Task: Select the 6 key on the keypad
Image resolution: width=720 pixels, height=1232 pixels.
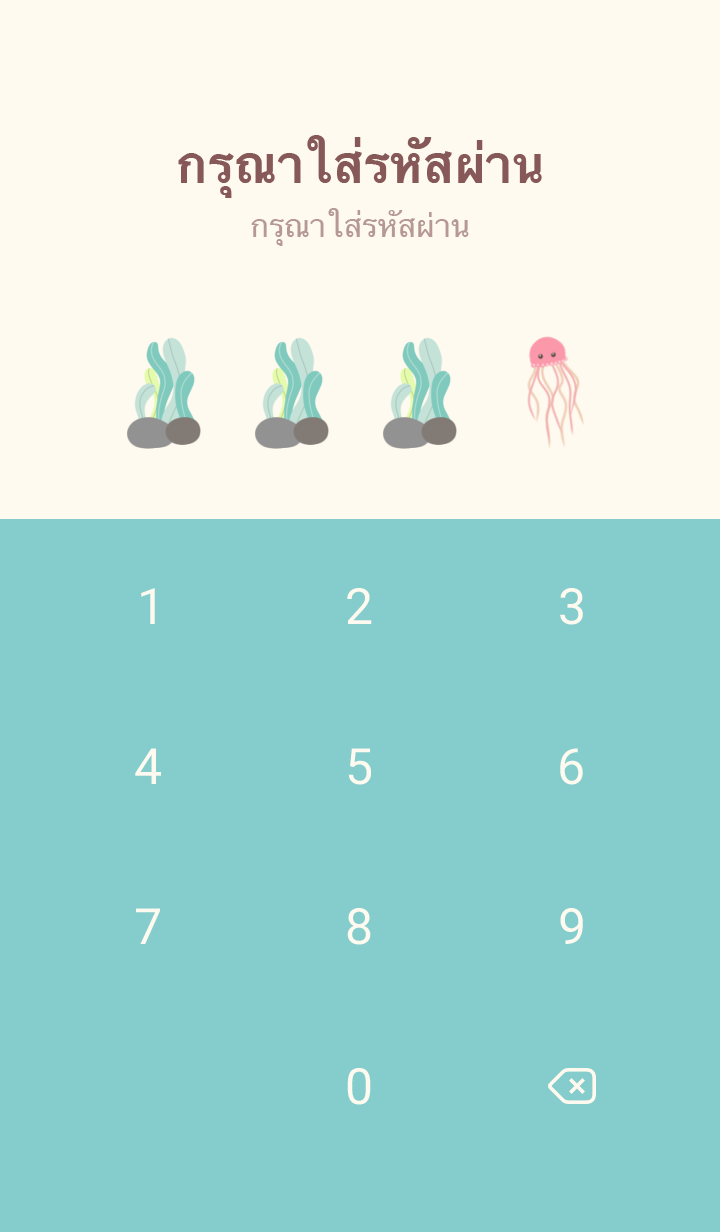Action: click(x=571, y=767)
